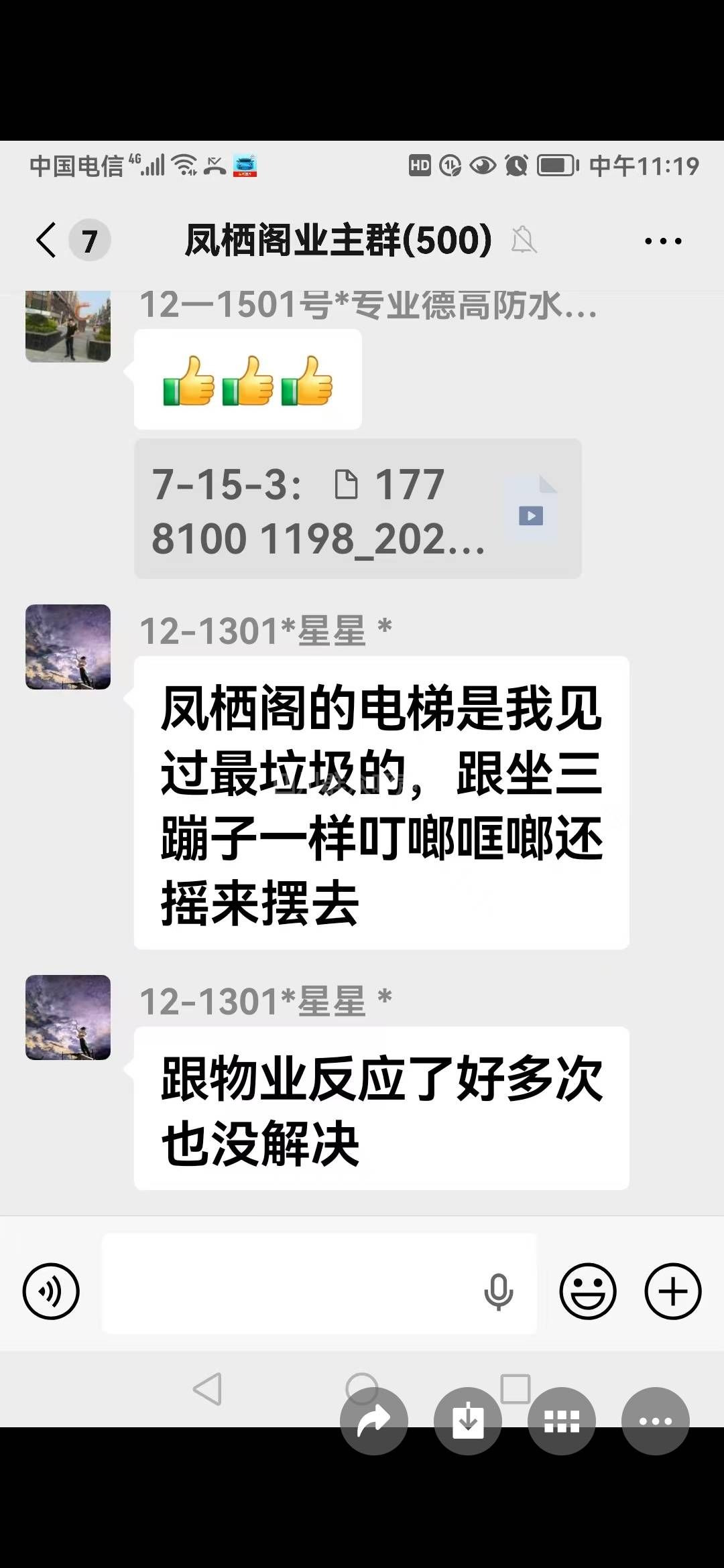The width and height of the screenshot is (724, 1568).
Task: Tap the share arrow overlay button
Action: coord(374,1421)
